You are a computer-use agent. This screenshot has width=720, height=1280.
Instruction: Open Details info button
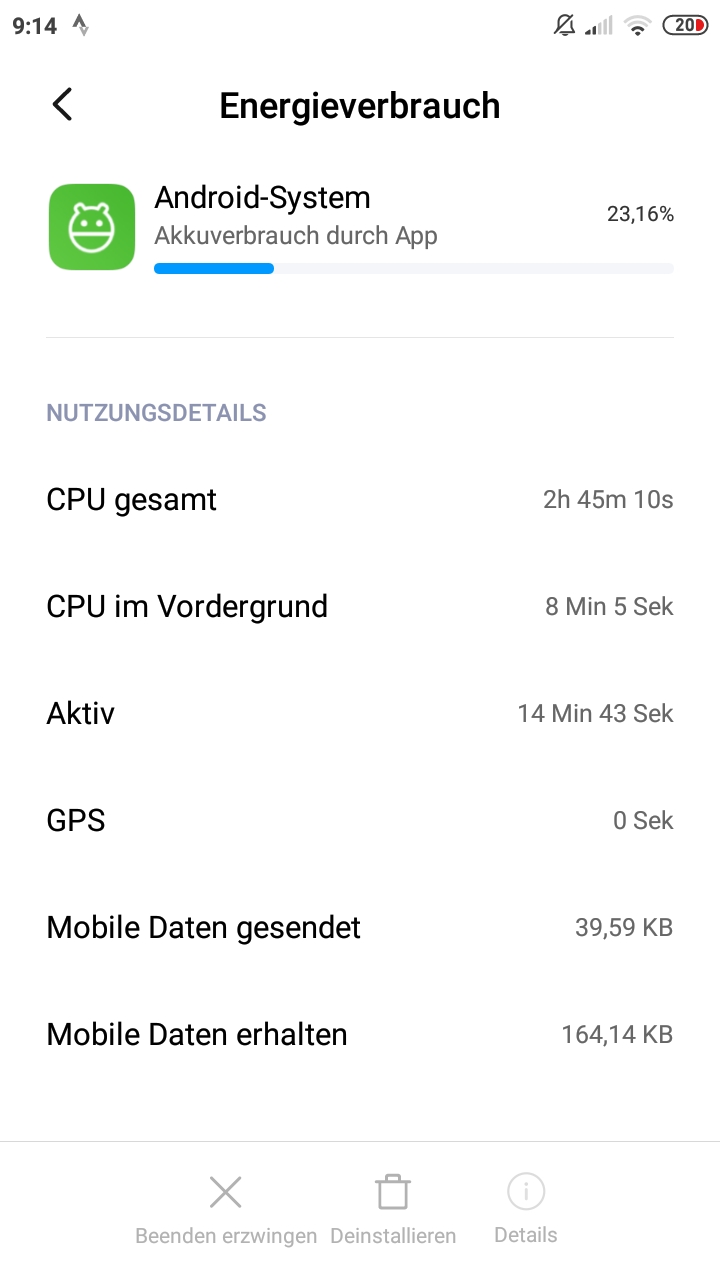526,1207
